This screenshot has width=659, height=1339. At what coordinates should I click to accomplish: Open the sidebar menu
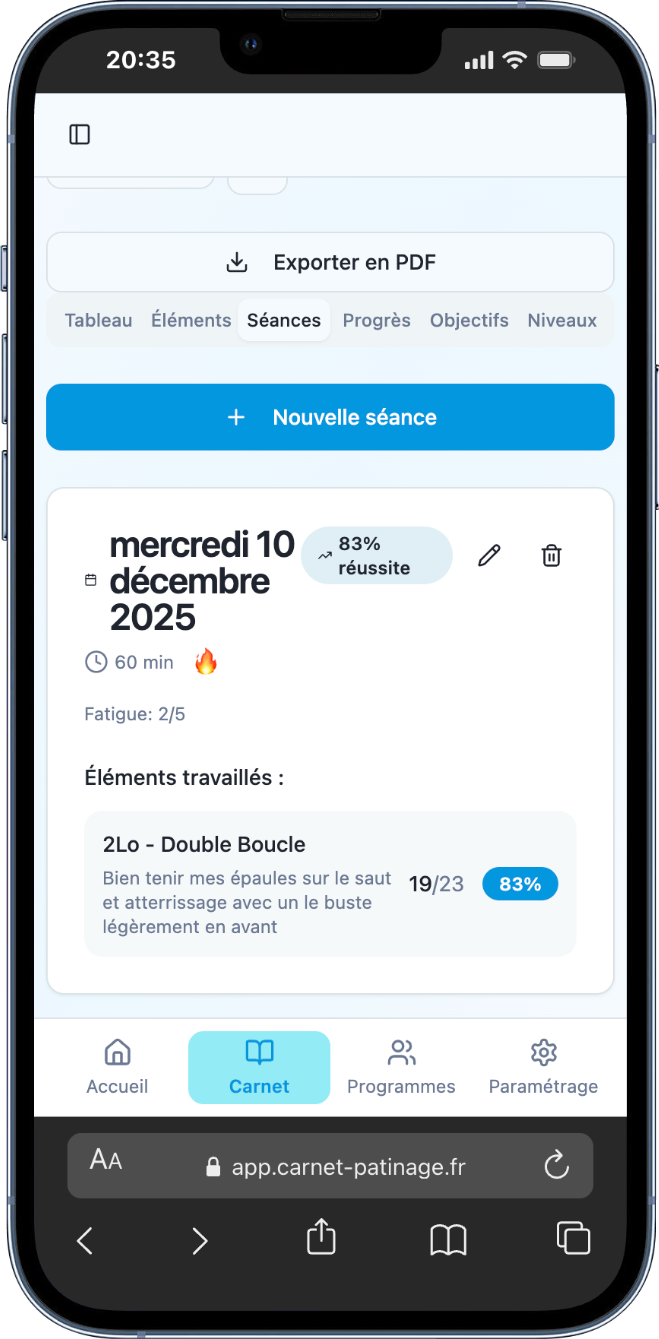[x=80, y=134]
